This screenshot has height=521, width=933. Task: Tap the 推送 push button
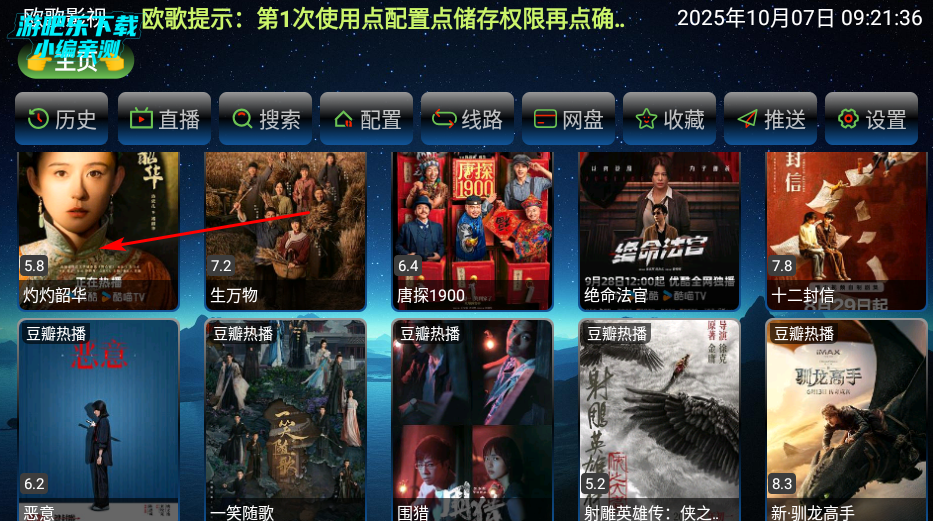[x=770, y=120]
